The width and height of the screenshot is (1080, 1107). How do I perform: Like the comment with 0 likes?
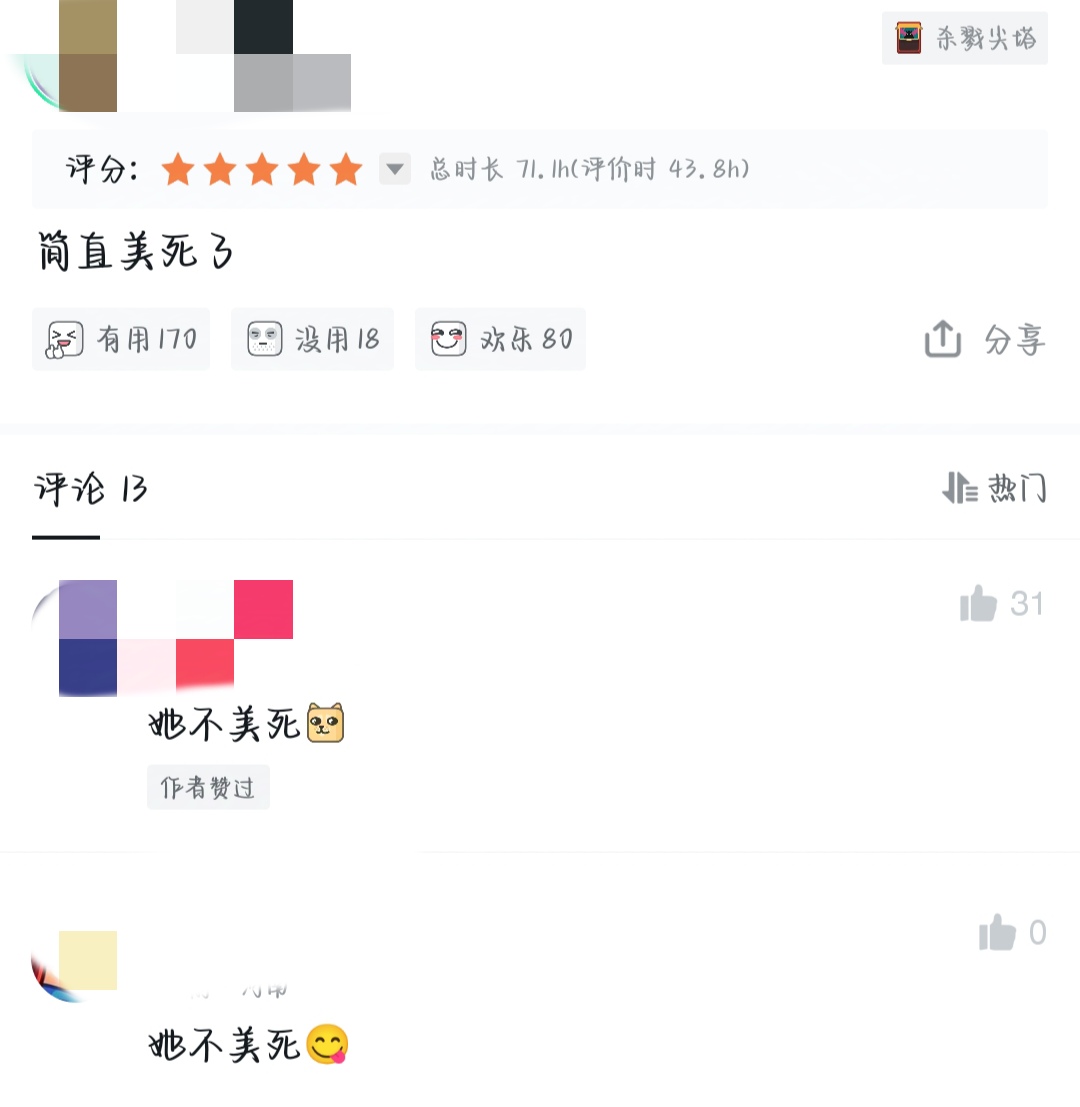point(997,933)
